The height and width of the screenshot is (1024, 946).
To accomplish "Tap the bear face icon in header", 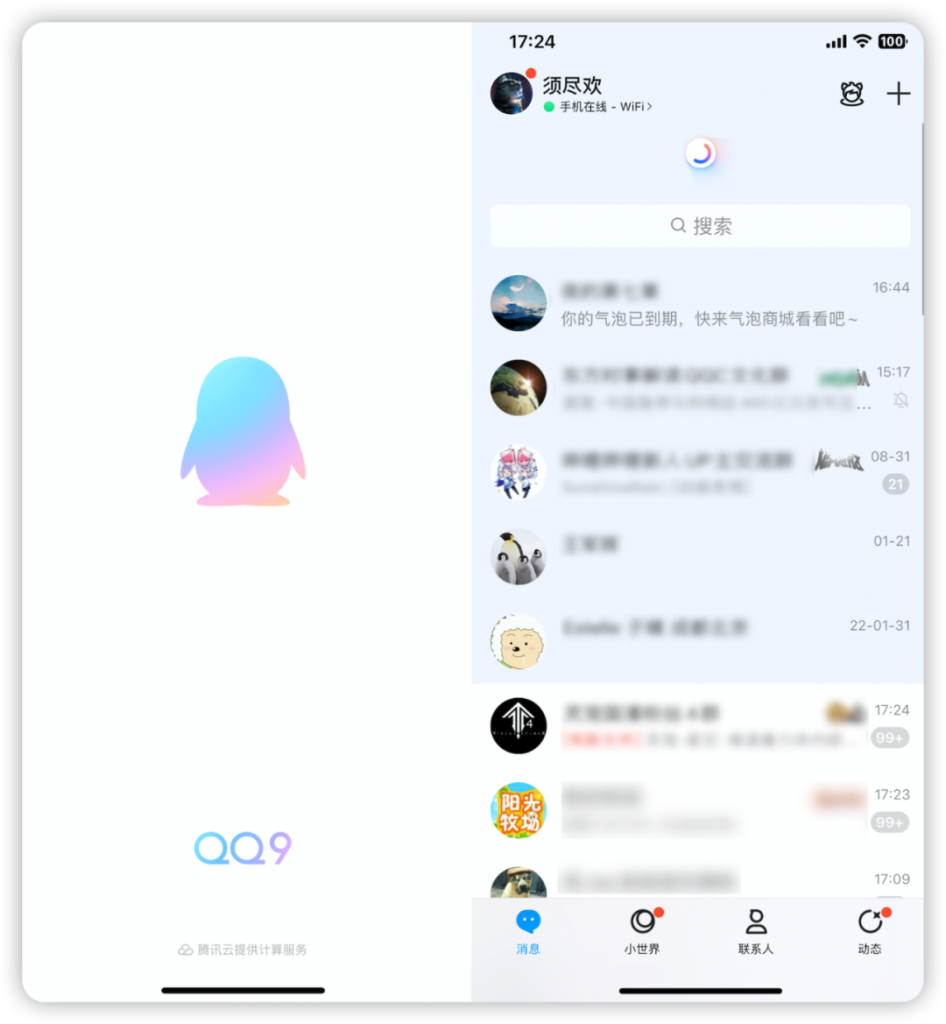I will (851, 94).
